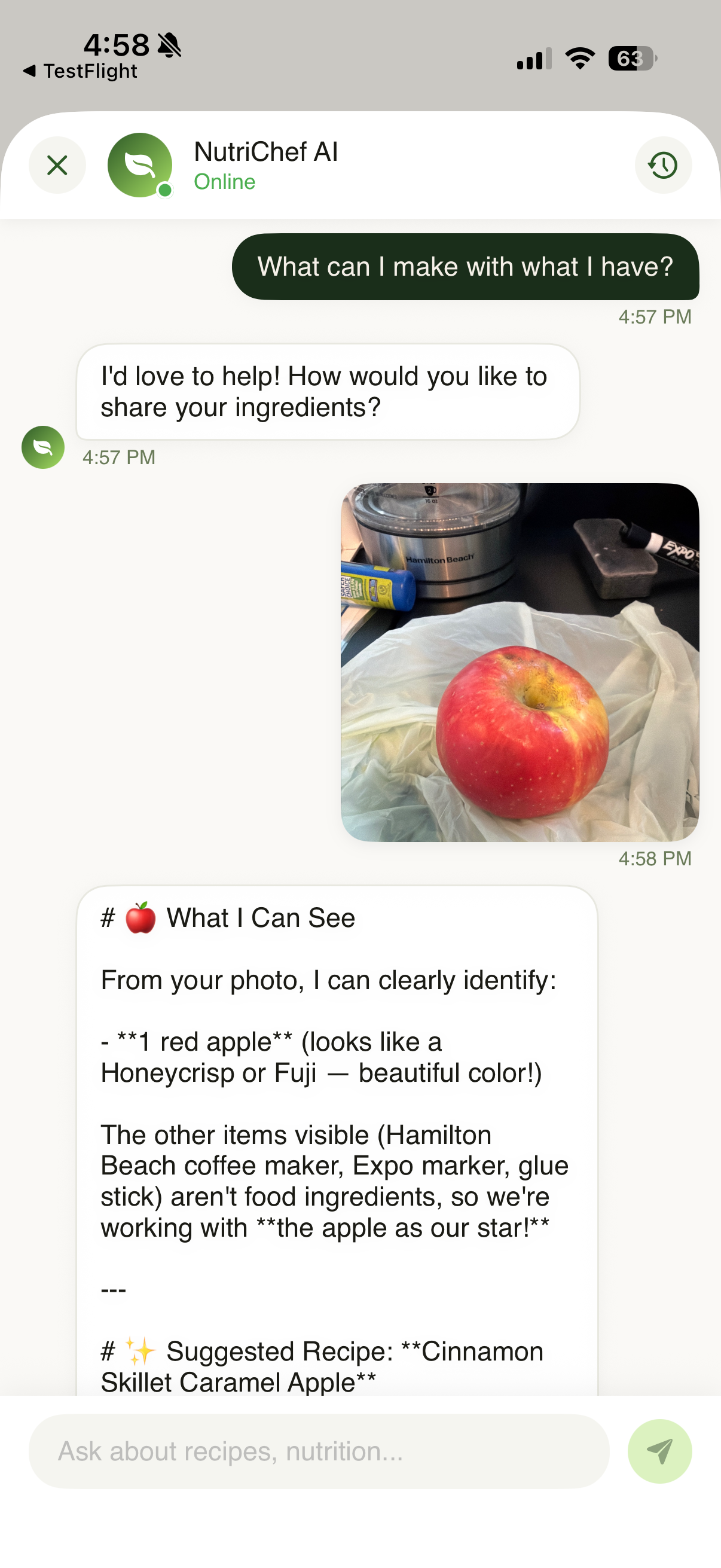Image resolution: width=721 pixels, height=1568 pixels.
Task: Tap the Wi-Fi icon in the status bar
Action: point(579,57)
